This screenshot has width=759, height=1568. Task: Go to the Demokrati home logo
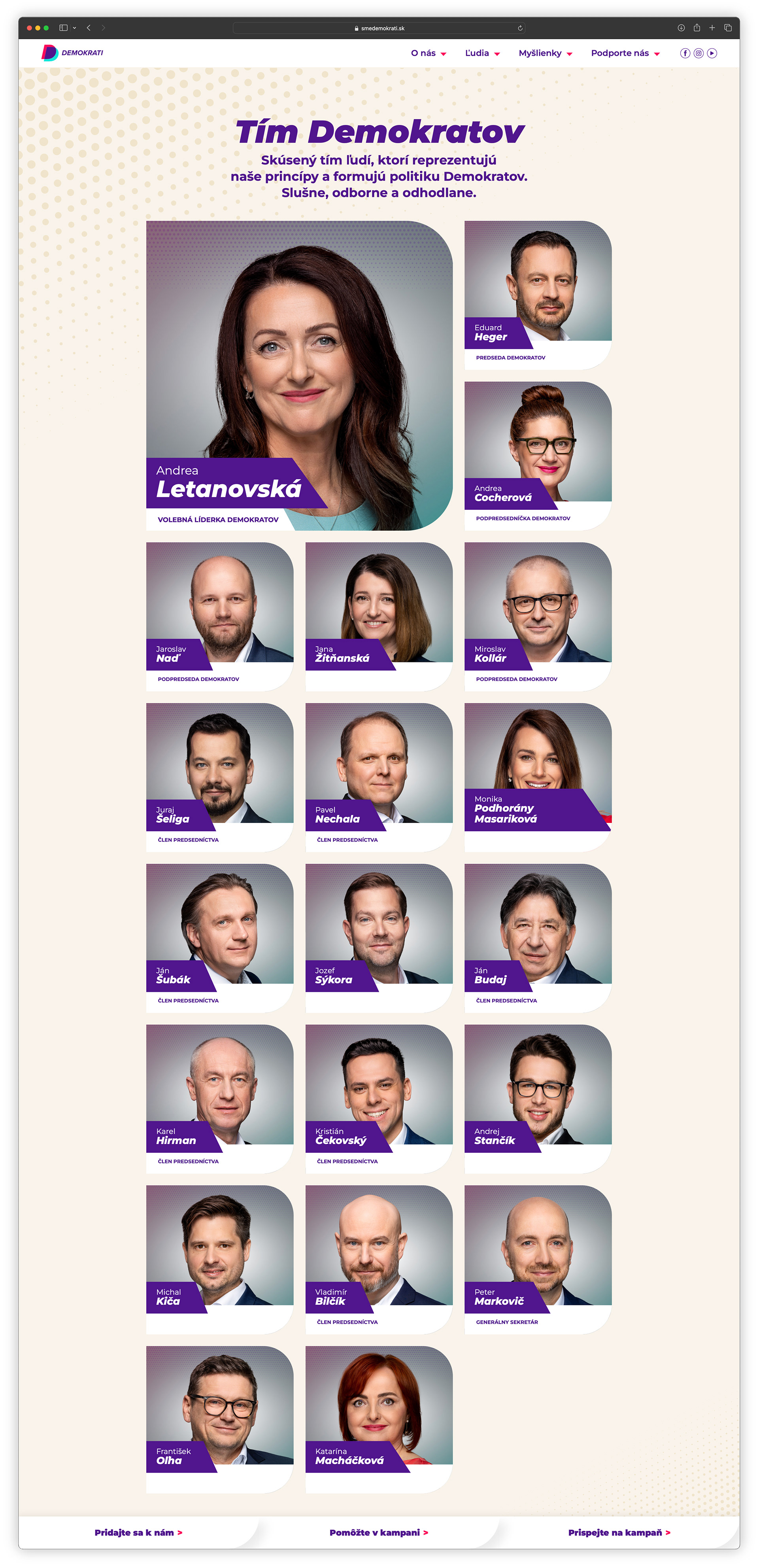tap(72, 53)
